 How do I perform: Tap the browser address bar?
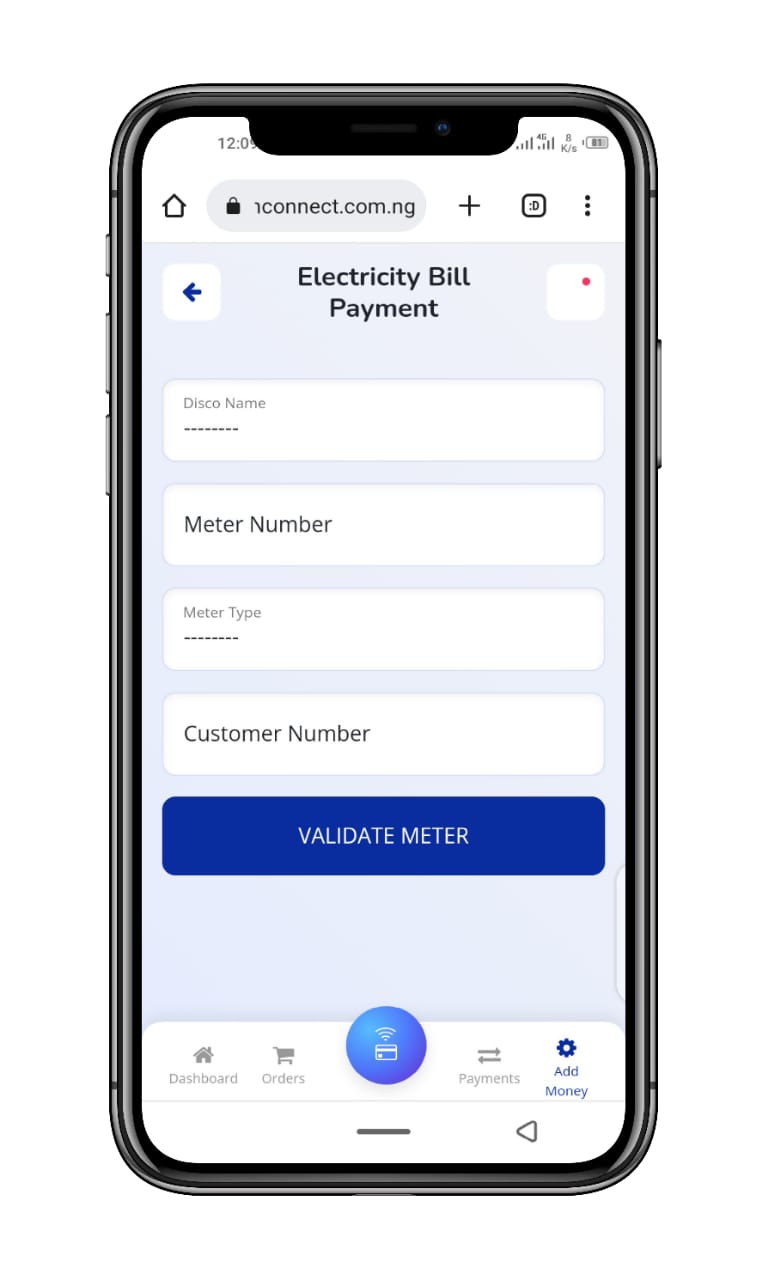[x=318, y=206]
